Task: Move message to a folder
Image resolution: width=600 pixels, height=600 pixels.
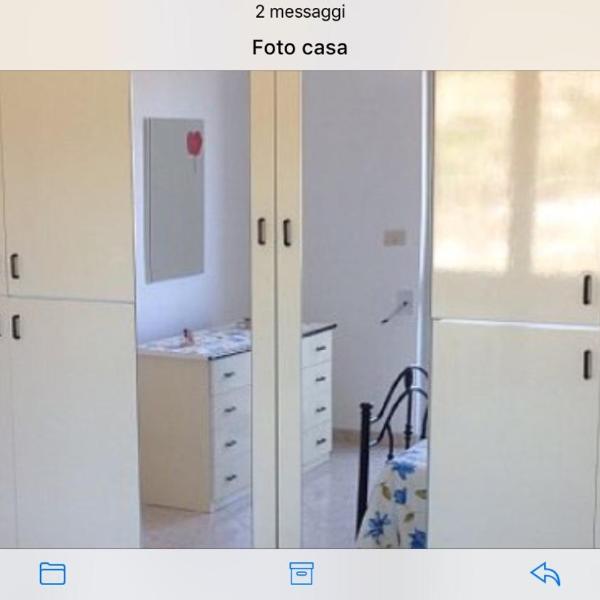Action: [52, 573]
